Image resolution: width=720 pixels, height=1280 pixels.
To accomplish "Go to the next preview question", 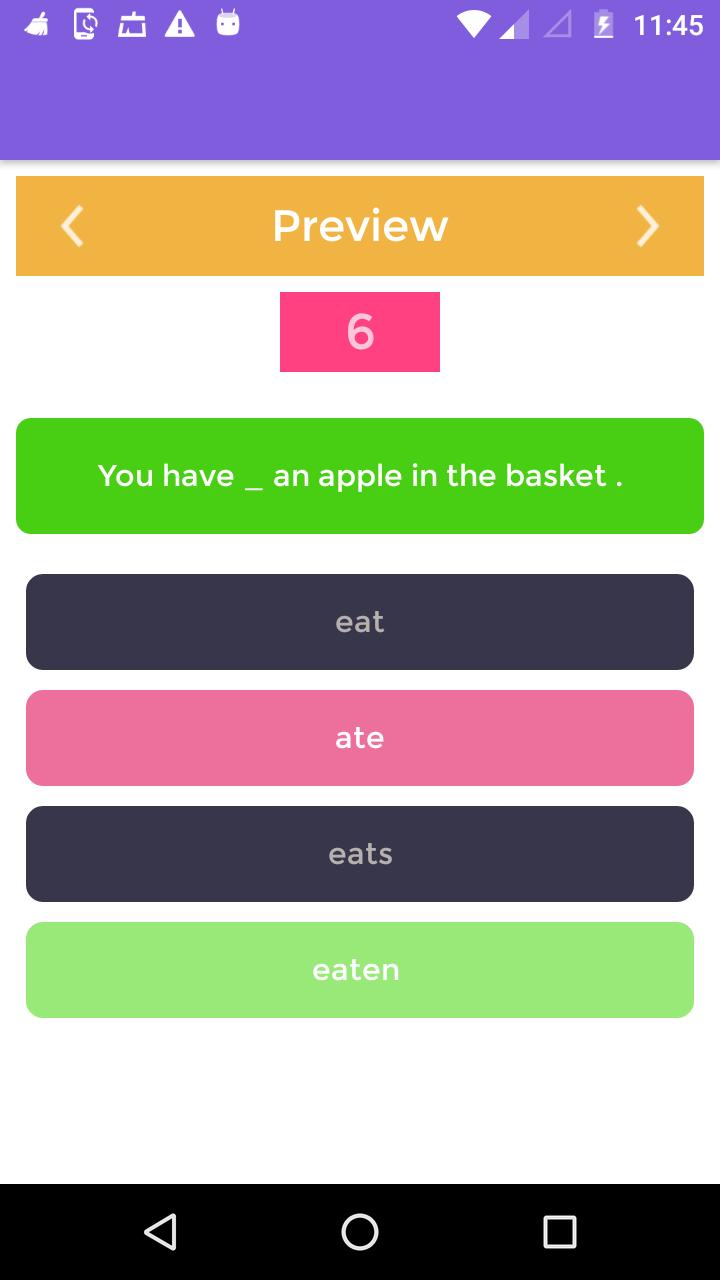I will tap(647, 226).
